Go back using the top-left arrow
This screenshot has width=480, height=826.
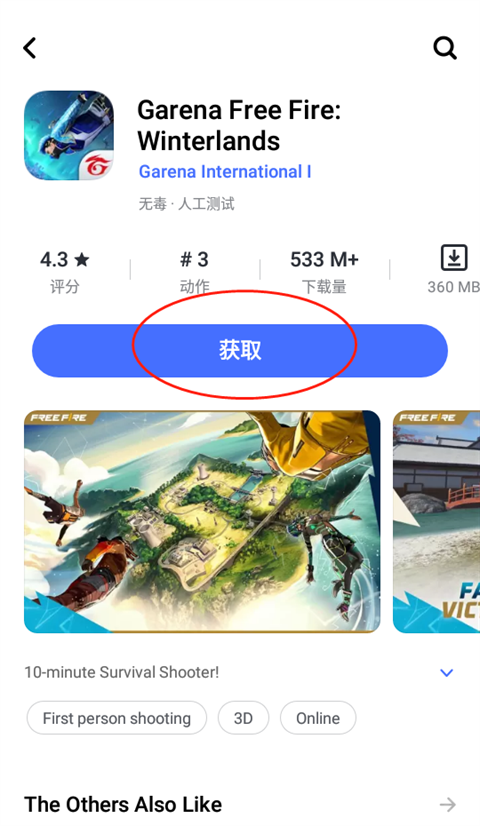tap(30, 48)
